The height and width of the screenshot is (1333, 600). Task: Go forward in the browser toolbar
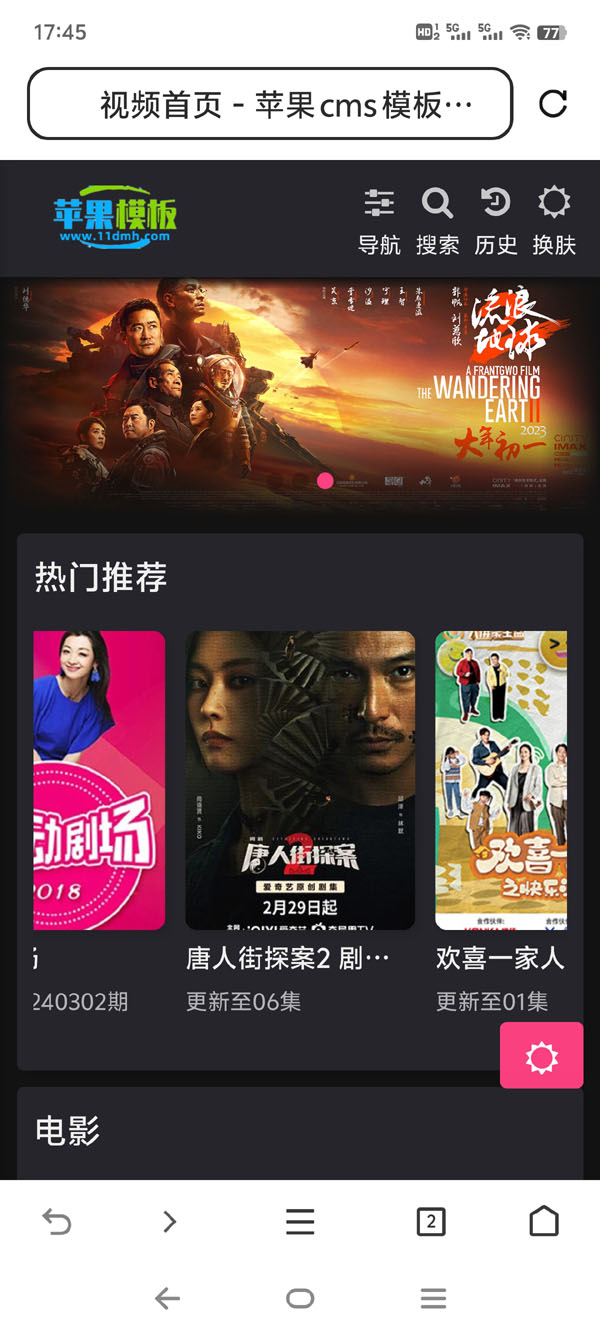coord(169,1221)
